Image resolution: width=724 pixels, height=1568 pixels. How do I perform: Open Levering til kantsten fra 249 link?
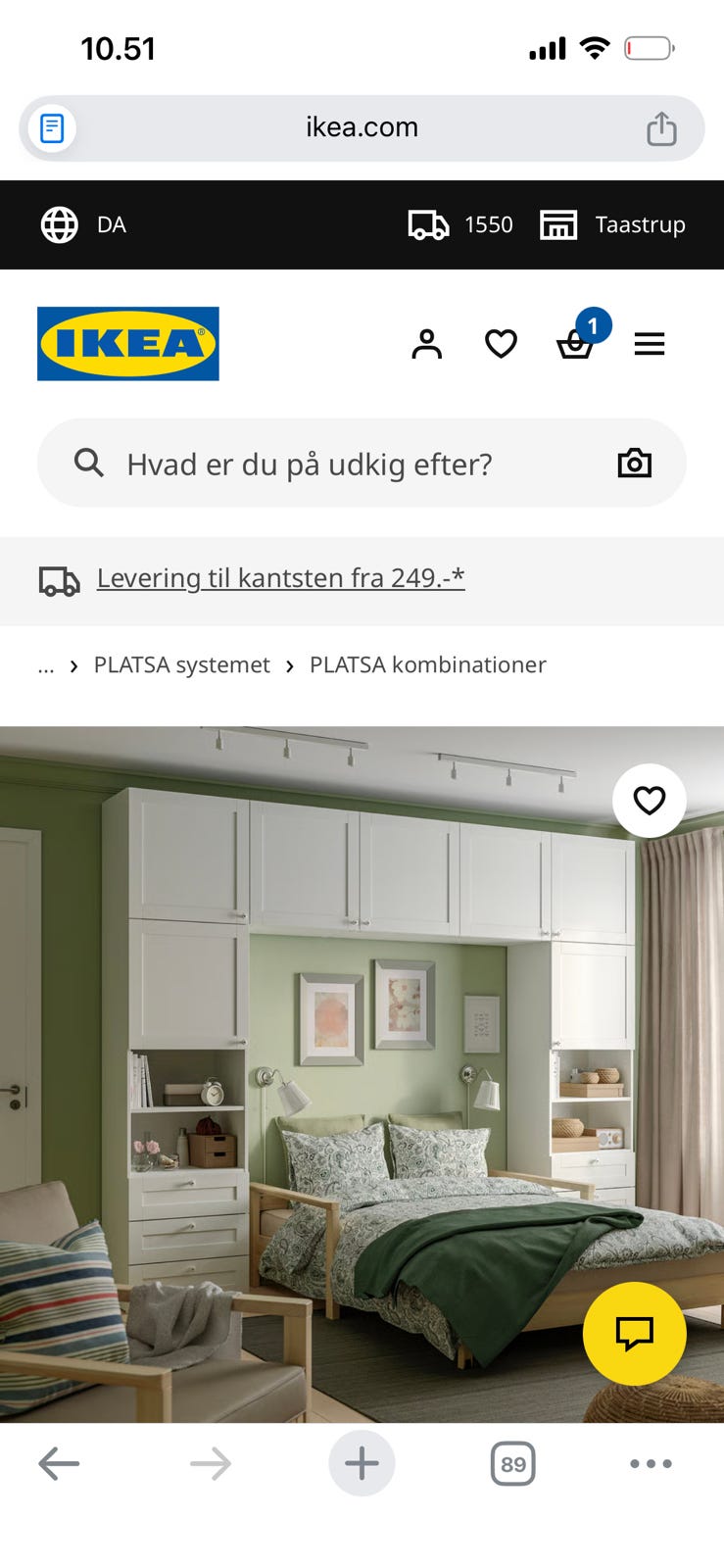coord(280,578)
